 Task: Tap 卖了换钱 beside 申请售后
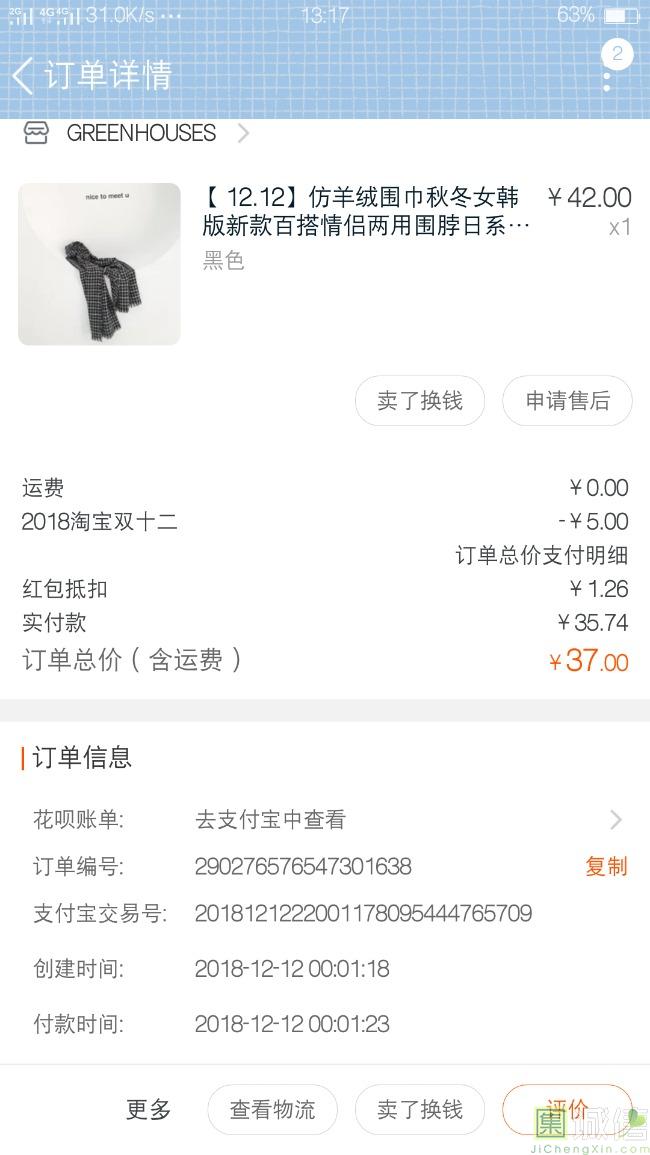point(420,401)
